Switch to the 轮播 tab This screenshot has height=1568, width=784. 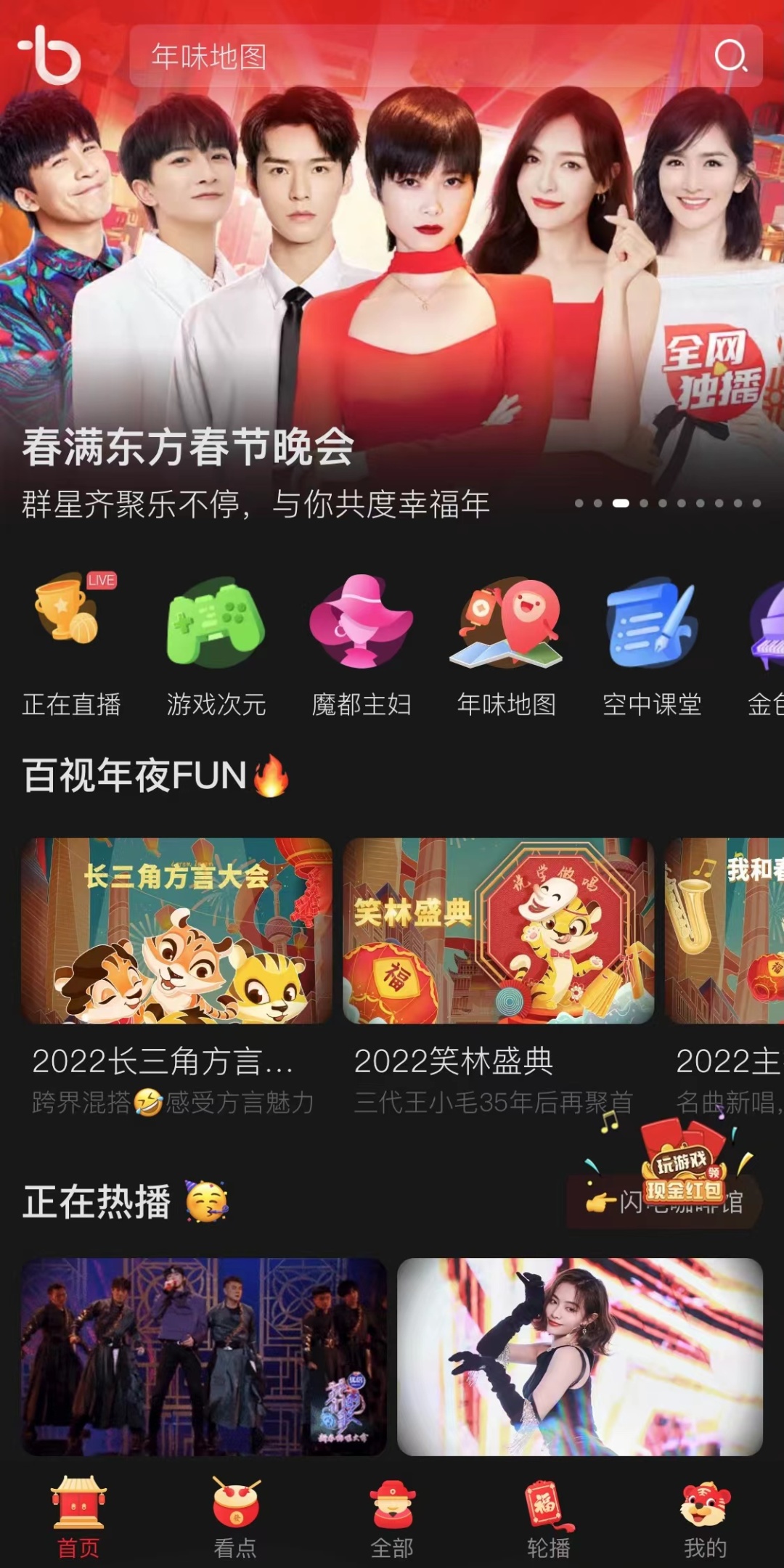[x=549, y=1517]
